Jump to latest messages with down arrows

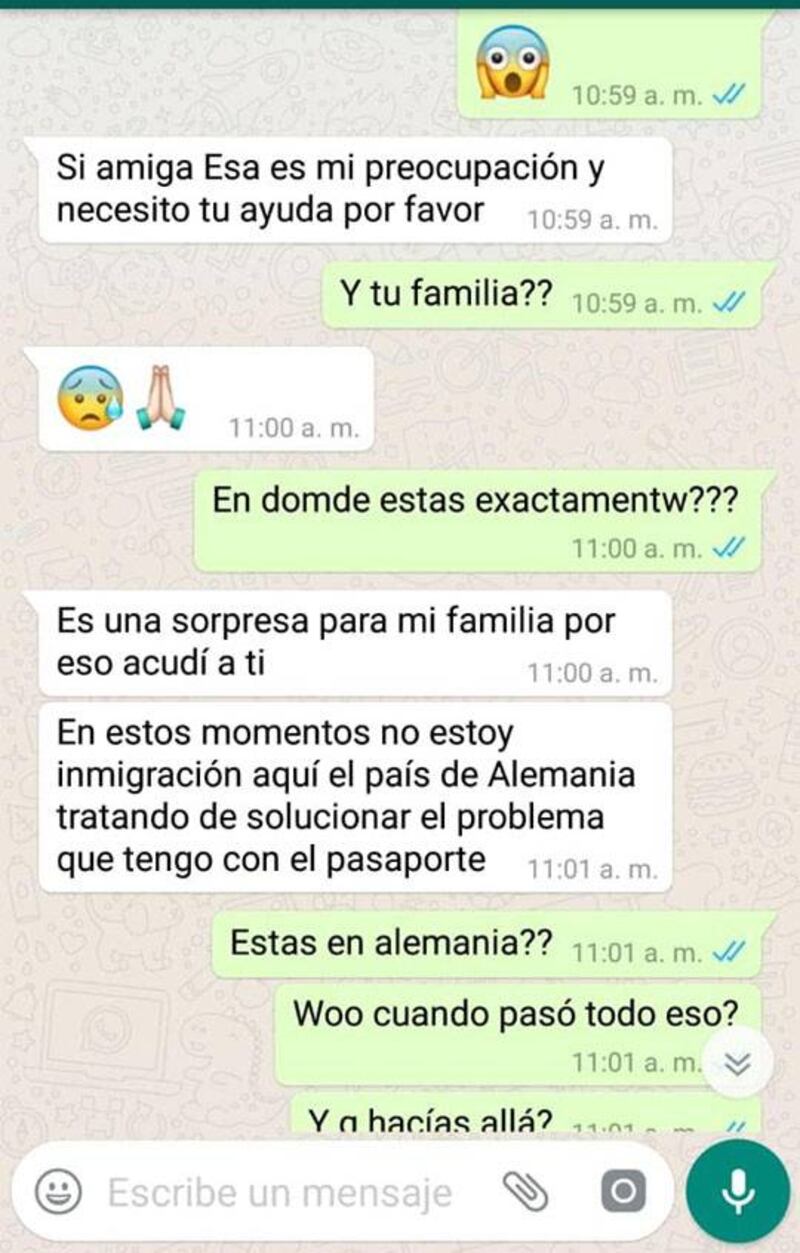tap(738, 1064)
